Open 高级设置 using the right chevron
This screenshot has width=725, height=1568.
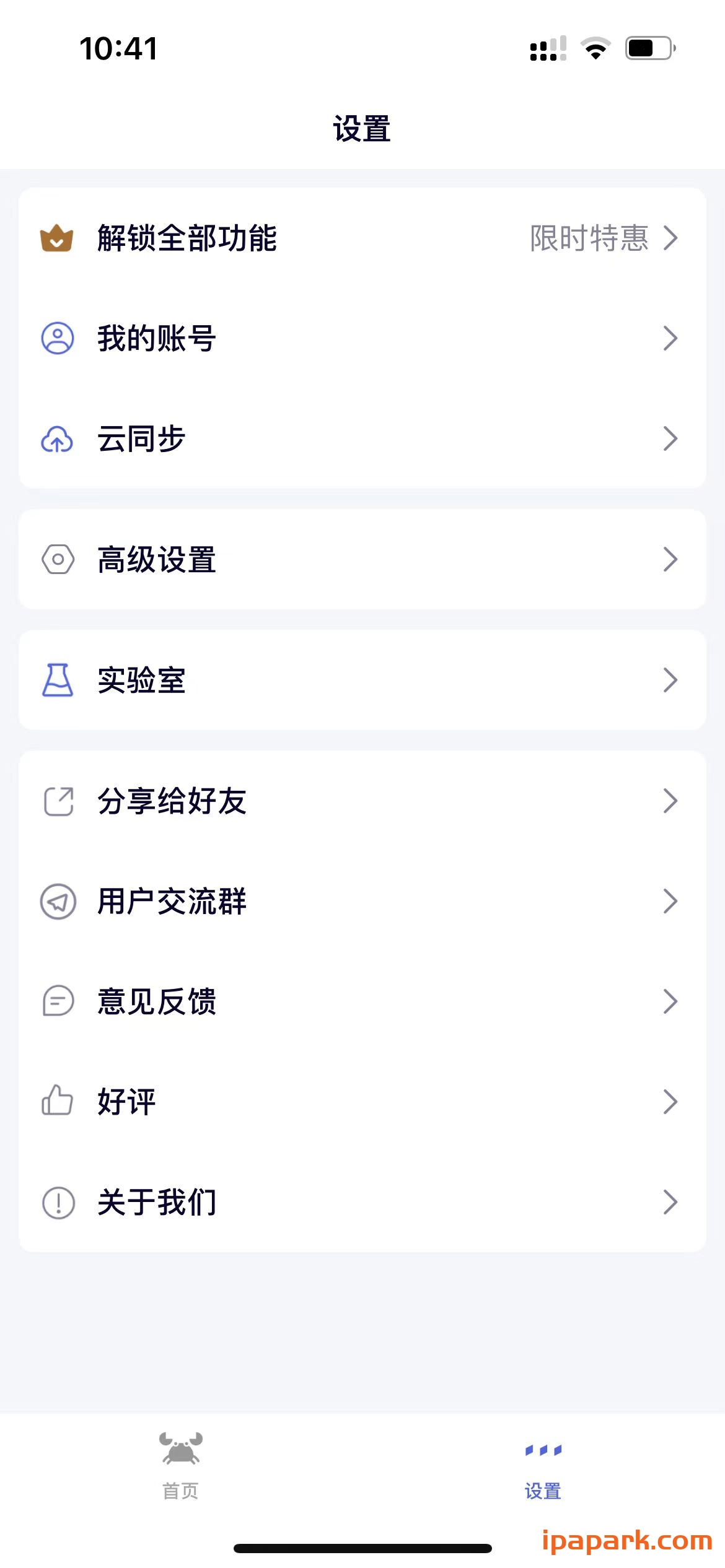point(671,559)
